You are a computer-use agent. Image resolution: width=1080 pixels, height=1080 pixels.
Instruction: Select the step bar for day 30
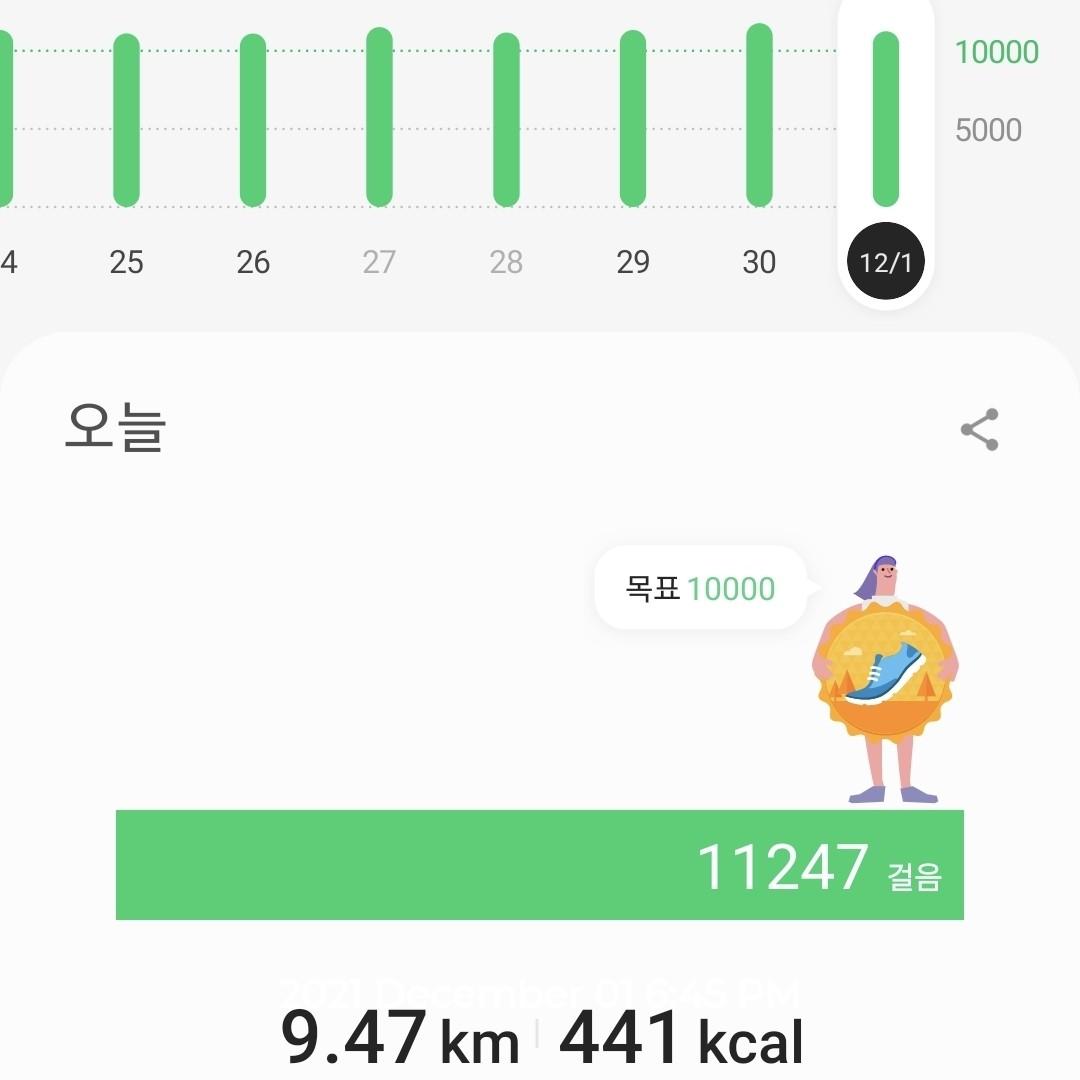click(759, 115)
